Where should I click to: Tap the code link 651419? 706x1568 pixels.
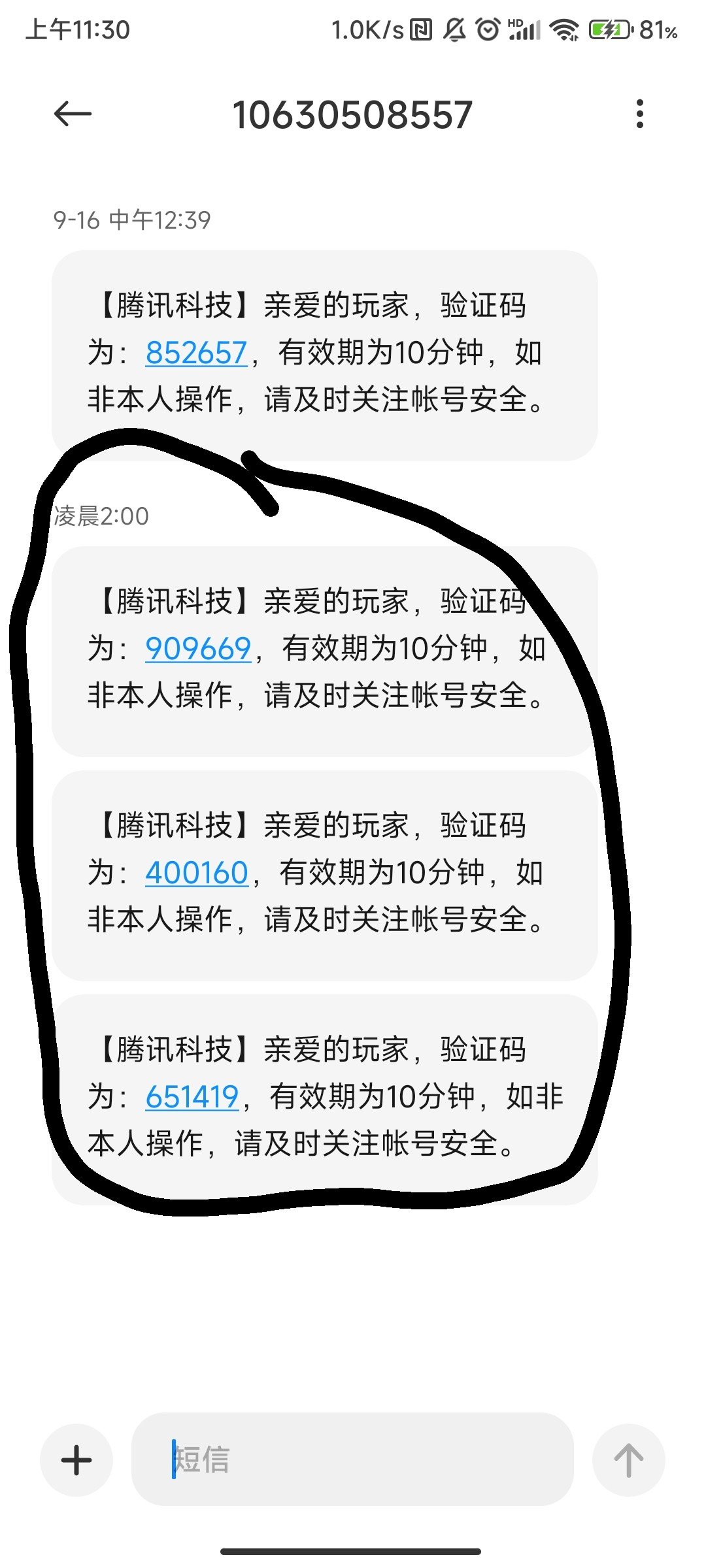(x=192, y=1098)
